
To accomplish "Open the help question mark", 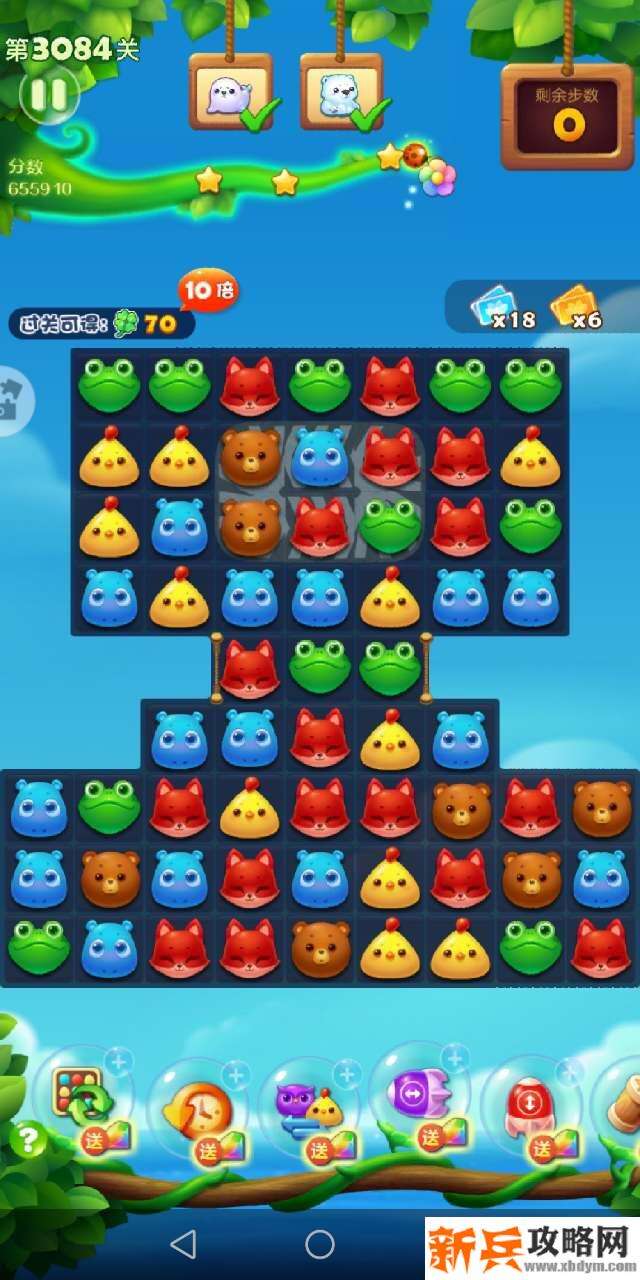I will 28,1139.
